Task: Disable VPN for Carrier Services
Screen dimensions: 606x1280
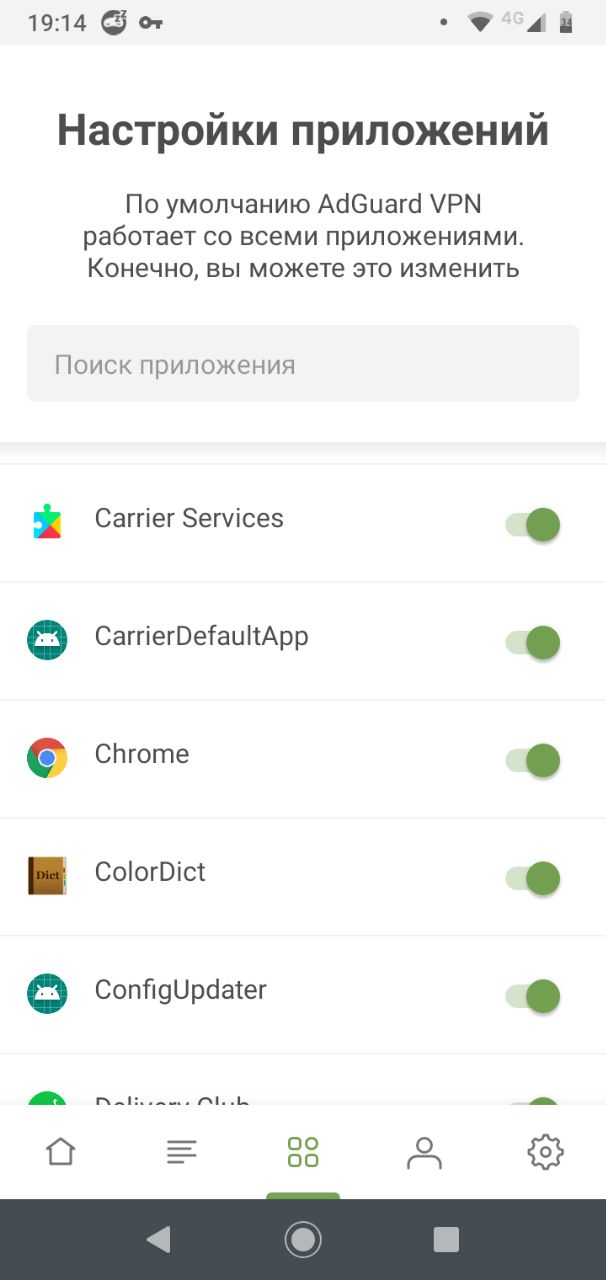Action: pyautogui.click(x=532, y=524)
